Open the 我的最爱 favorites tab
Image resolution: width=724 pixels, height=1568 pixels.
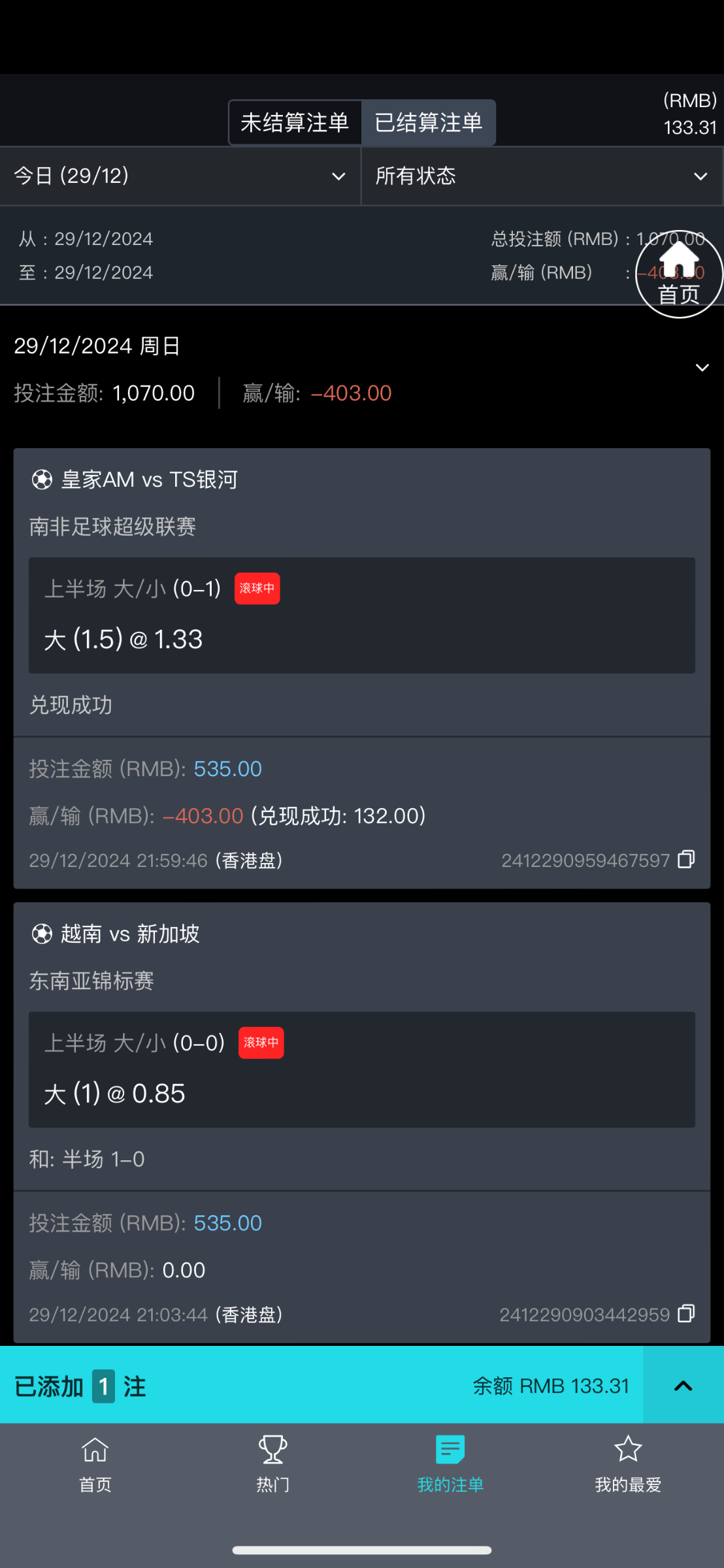(x=628, y=1465)
